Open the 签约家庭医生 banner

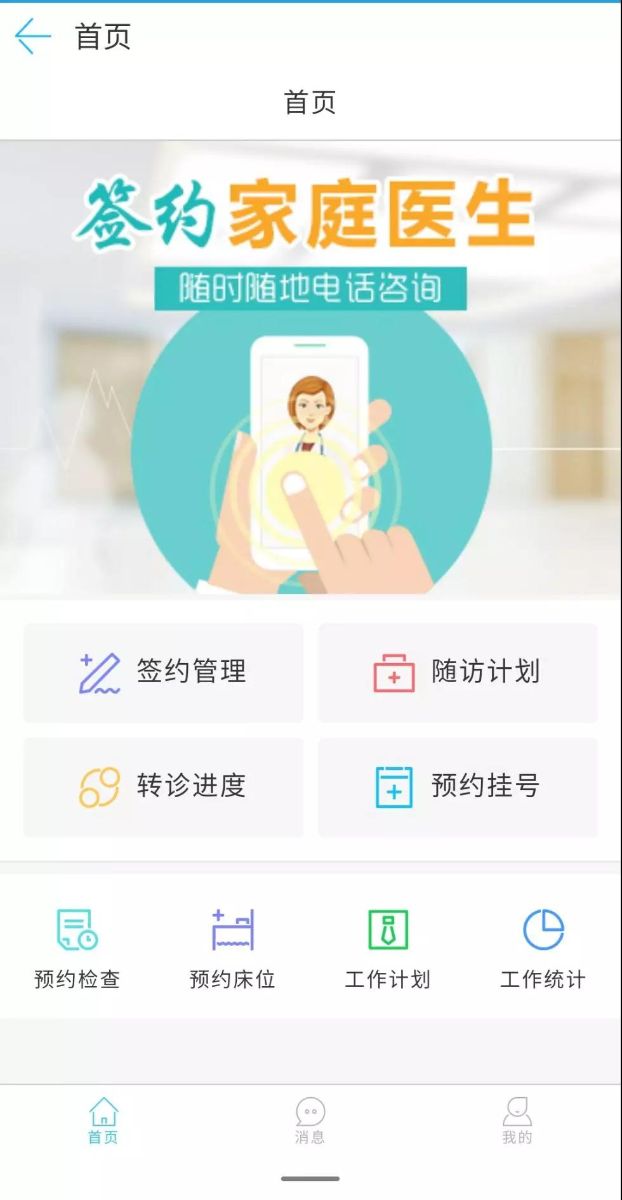310,368
